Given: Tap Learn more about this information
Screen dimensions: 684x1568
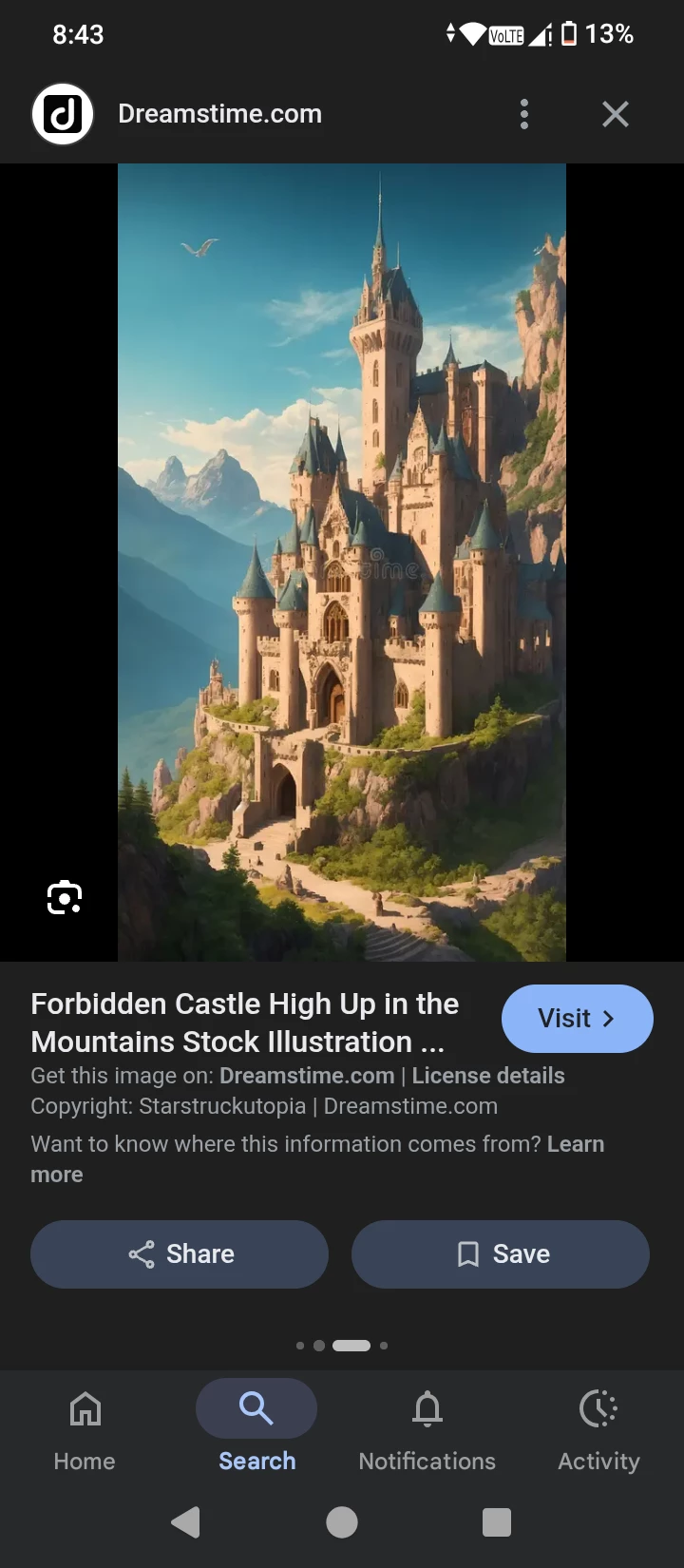Looking at the screenshot, I should pyautogui.click(x=575, y=1144).
